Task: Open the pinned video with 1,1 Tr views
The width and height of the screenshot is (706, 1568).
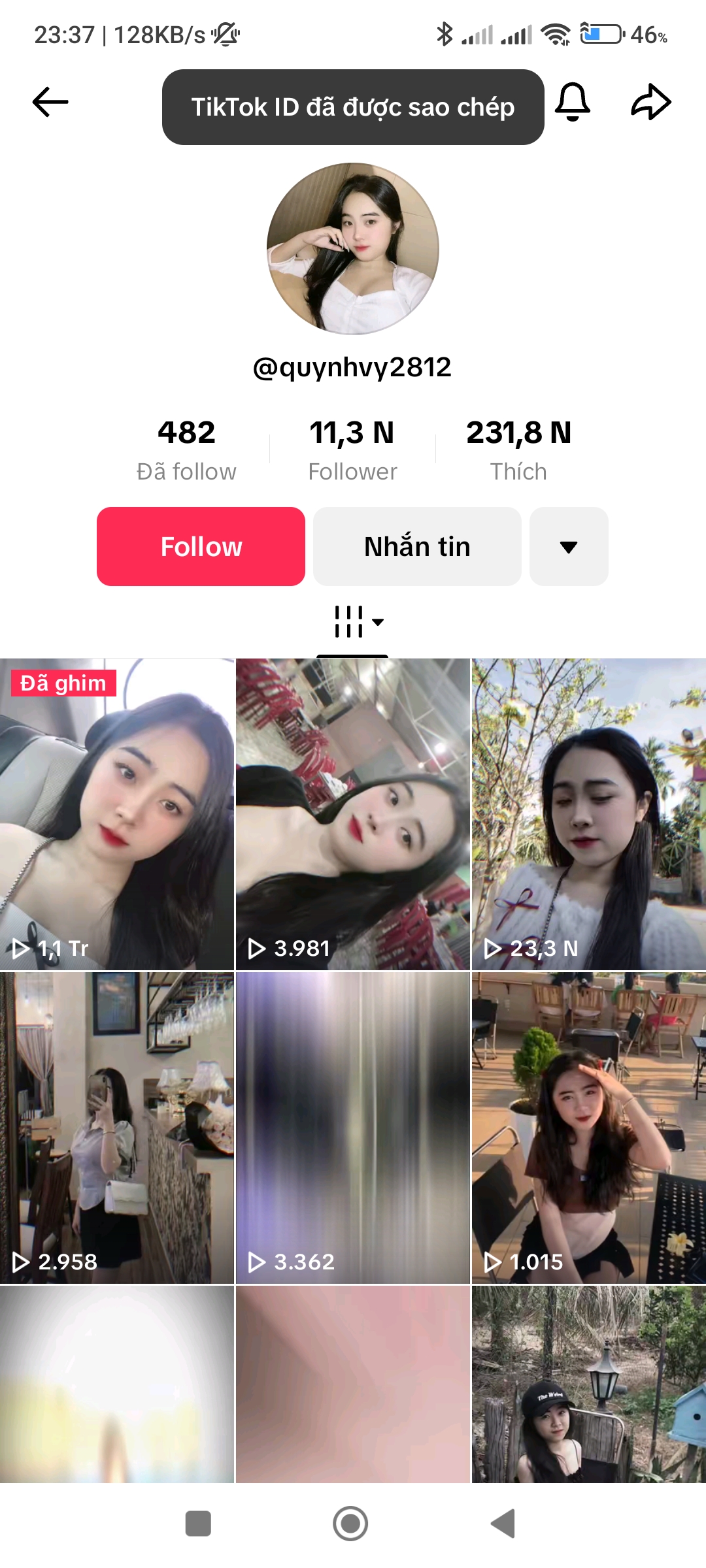Action: coord(117,813)
